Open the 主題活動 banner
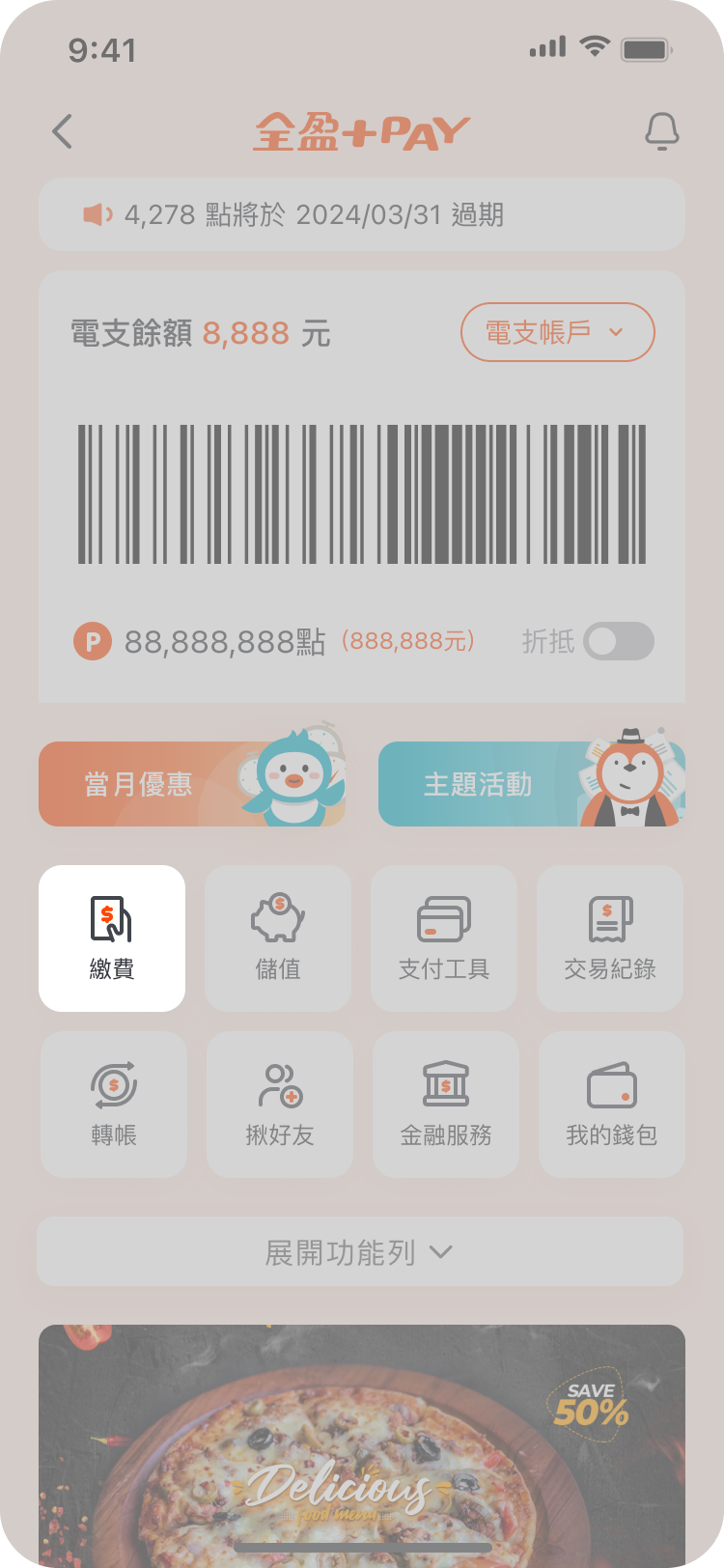This screenshot has height=1568, width=724. (531, 784)
